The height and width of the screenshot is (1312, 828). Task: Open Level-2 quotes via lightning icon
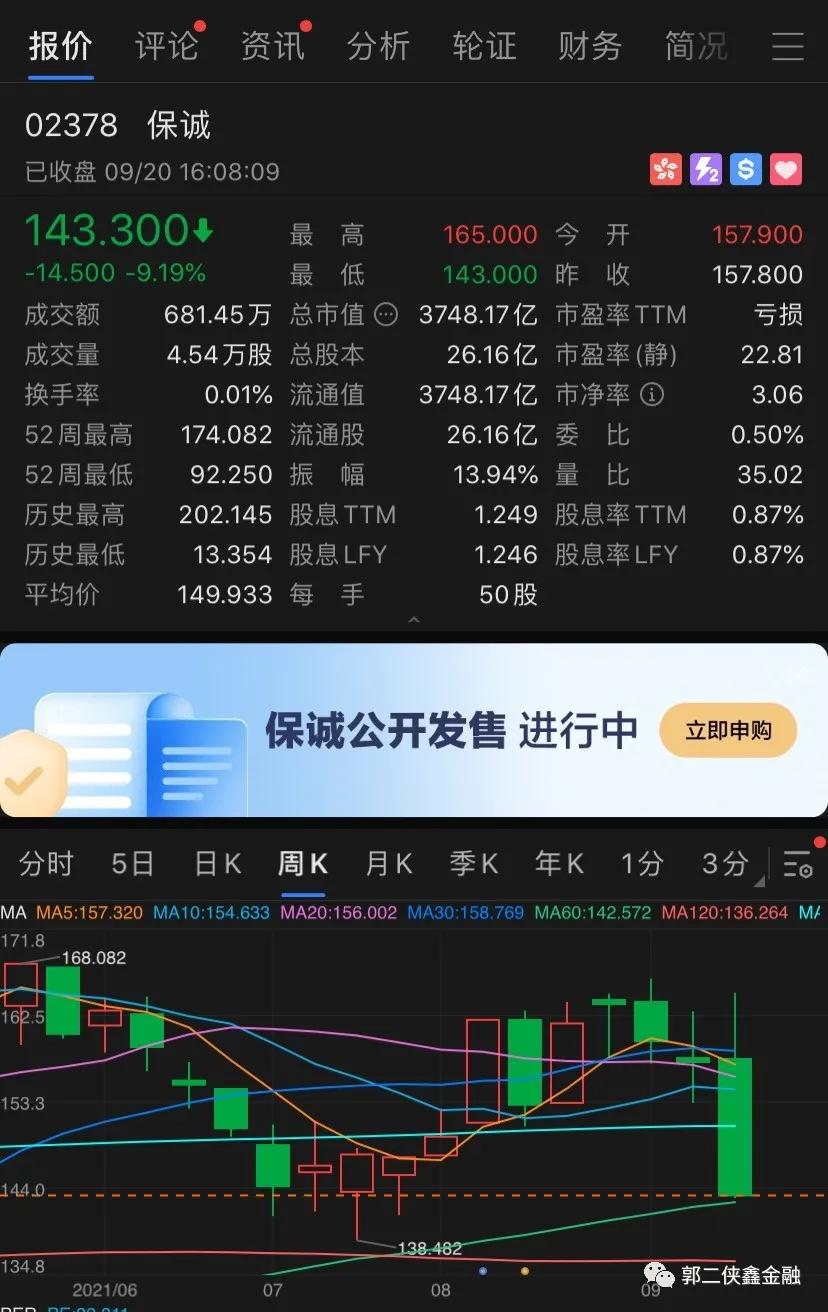pos(705,170)
